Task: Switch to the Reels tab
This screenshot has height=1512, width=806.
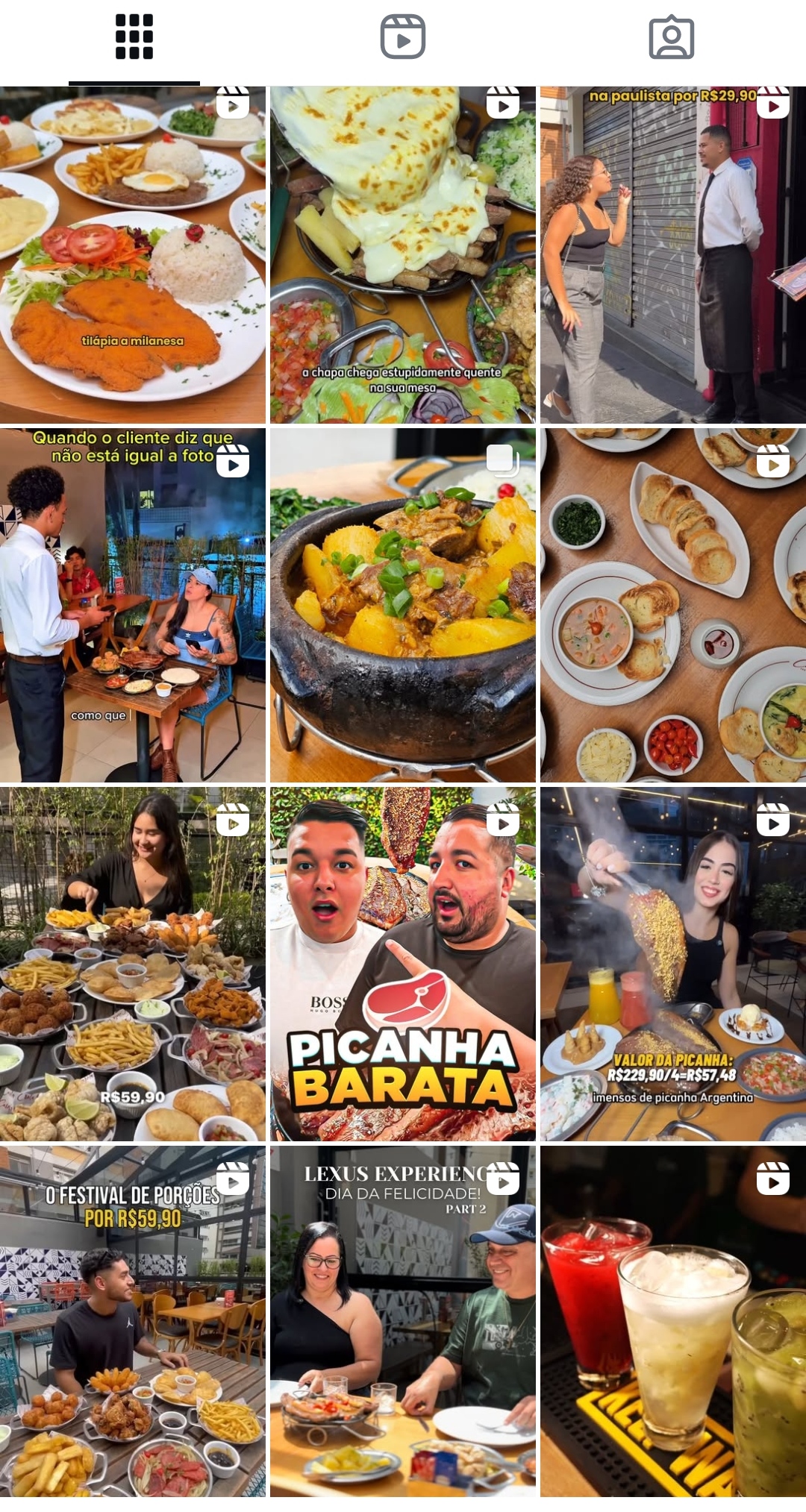Action: 403,37
